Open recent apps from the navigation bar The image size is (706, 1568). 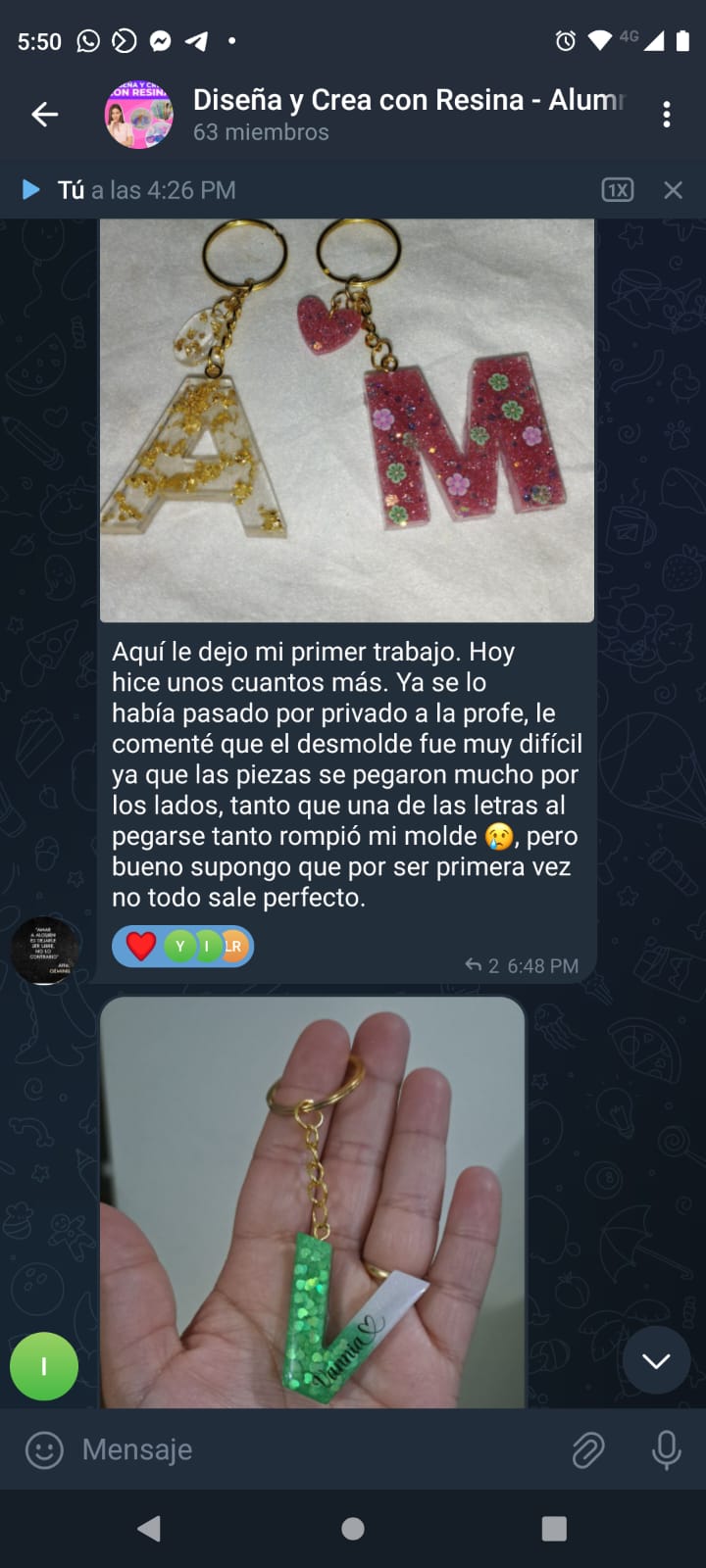coord(554,1529)
